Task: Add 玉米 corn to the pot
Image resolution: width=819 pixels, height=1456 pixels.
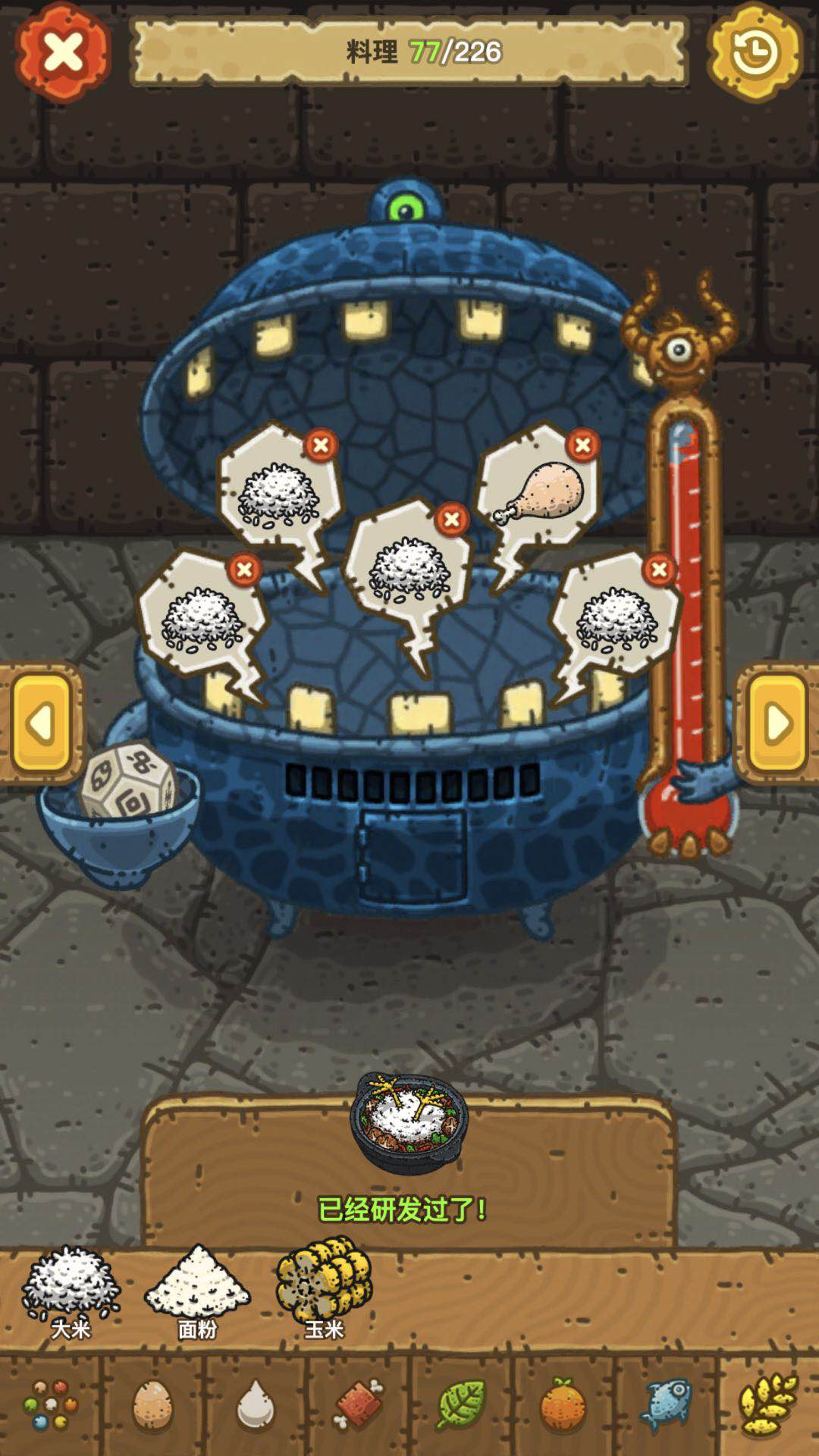Action: [324, 1282]
